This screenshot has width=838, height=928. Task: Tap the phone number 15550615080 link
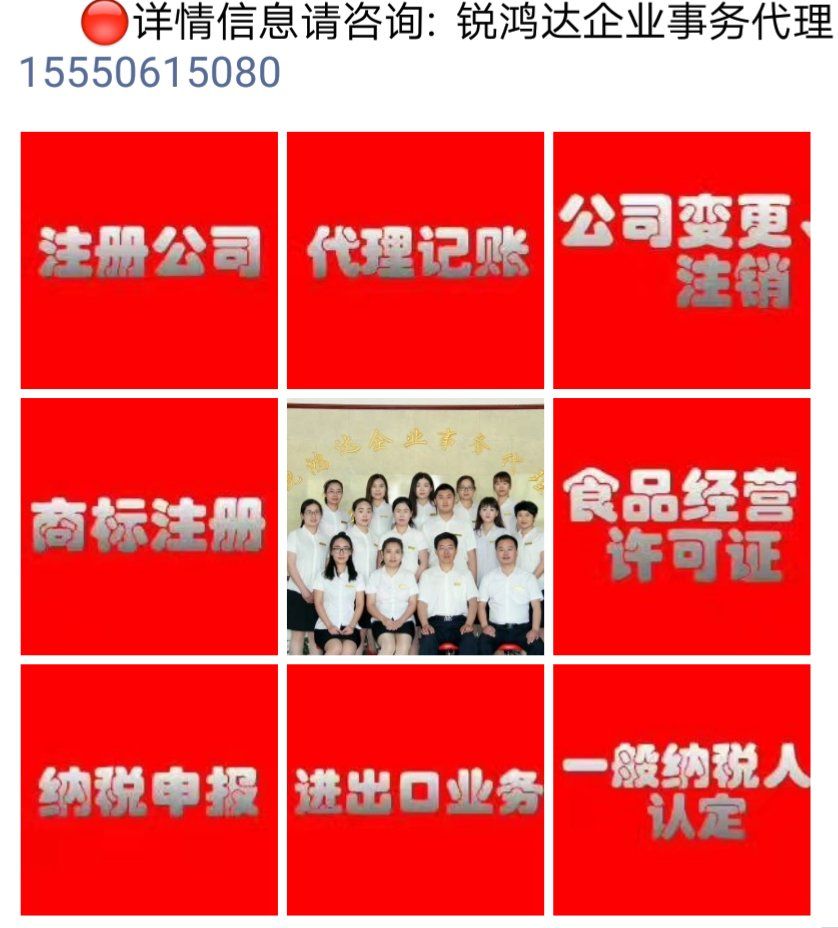(x=150, y=72)
